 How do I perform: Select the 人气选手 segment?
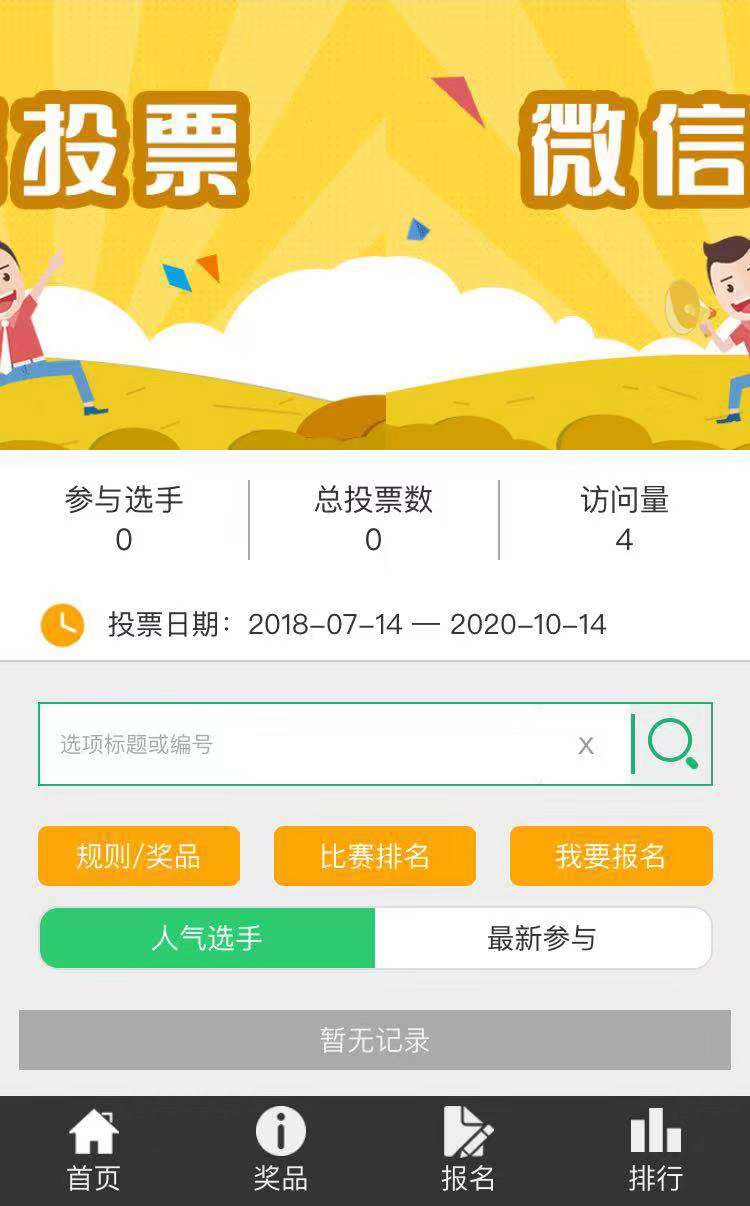[x=207, y=938]
